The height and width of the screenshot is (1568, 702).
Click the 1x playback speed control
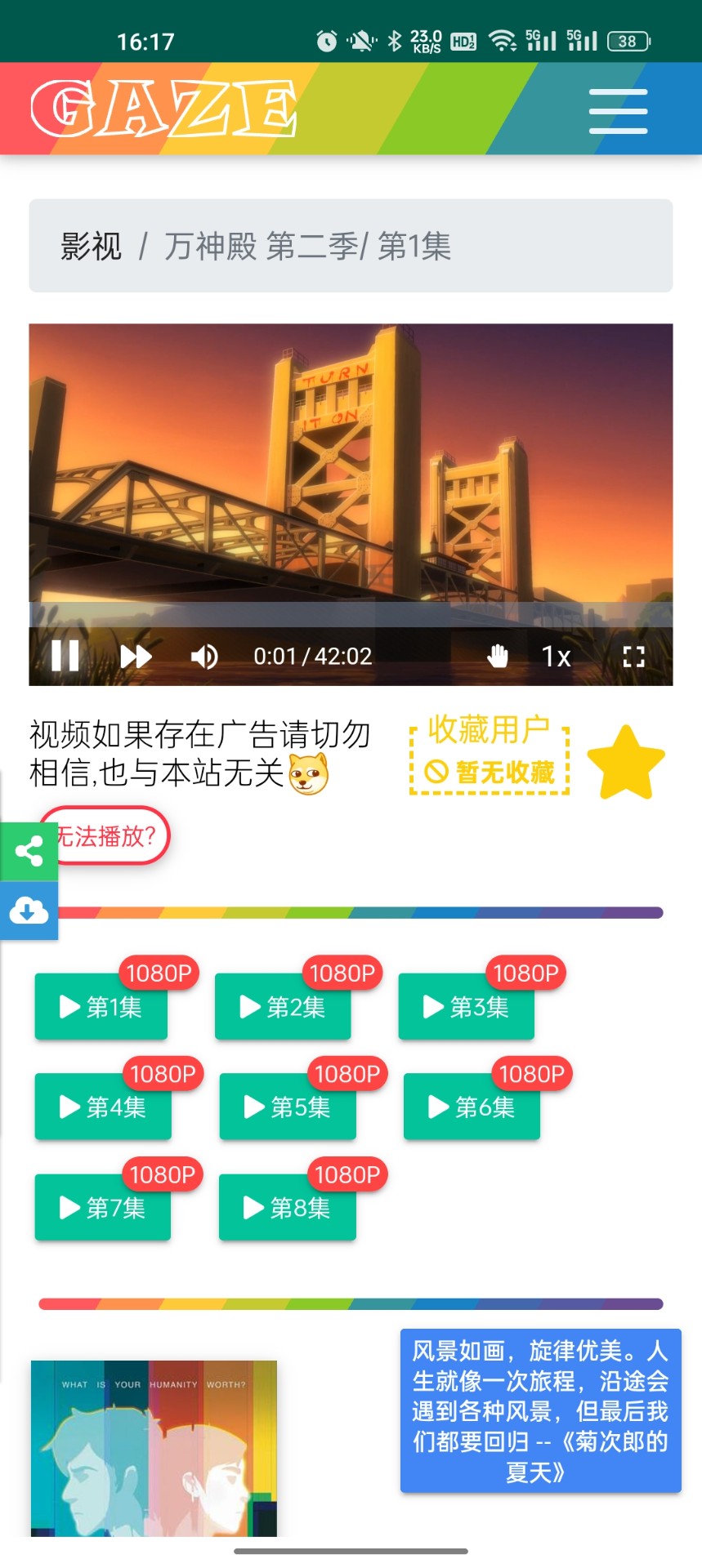pyautogui.click(x=556, y=656)
